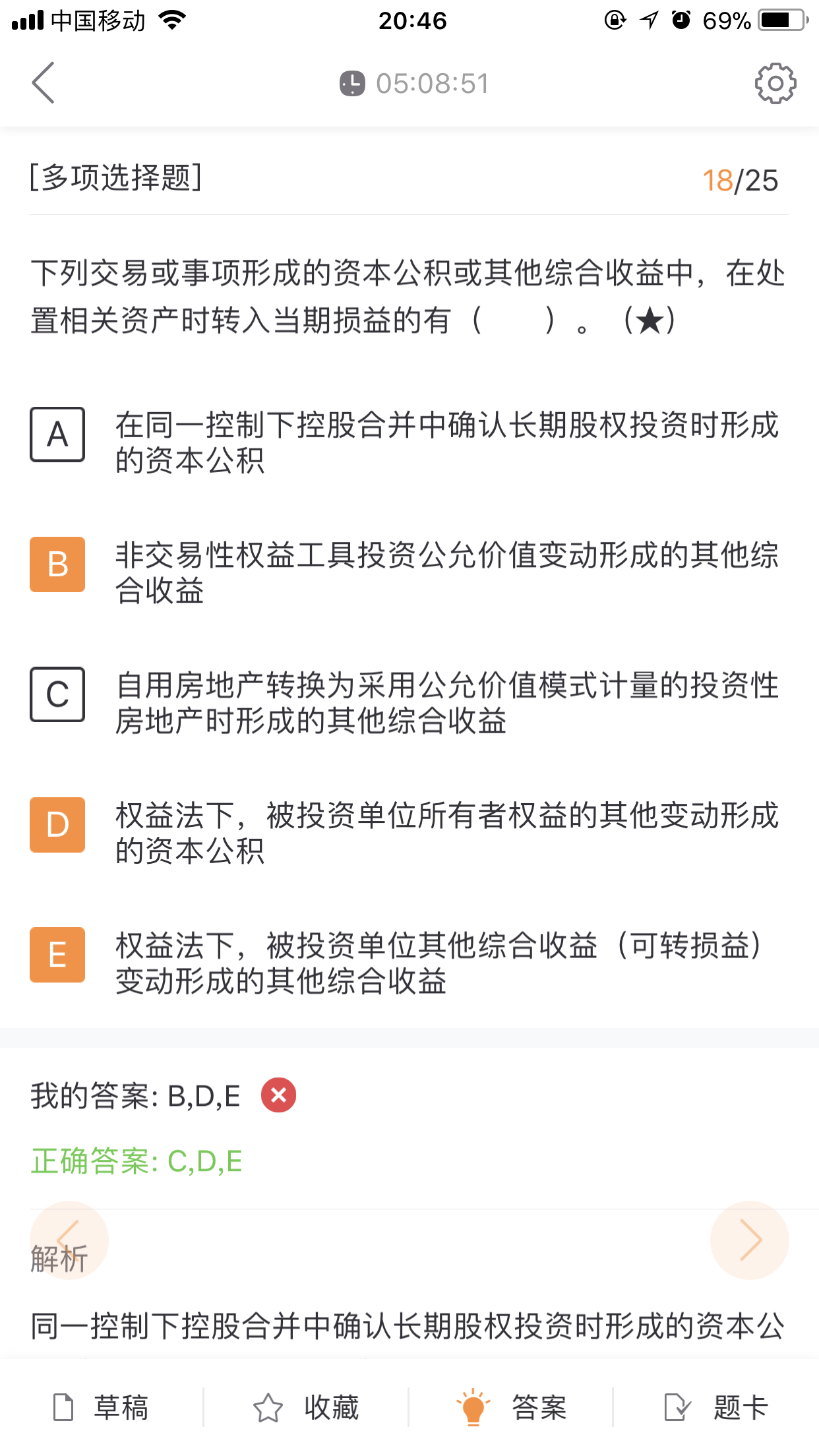The image size is (819, 1456).
Task: Advance to the next question
Action: pyautogui.click(x=749, y=1240)
